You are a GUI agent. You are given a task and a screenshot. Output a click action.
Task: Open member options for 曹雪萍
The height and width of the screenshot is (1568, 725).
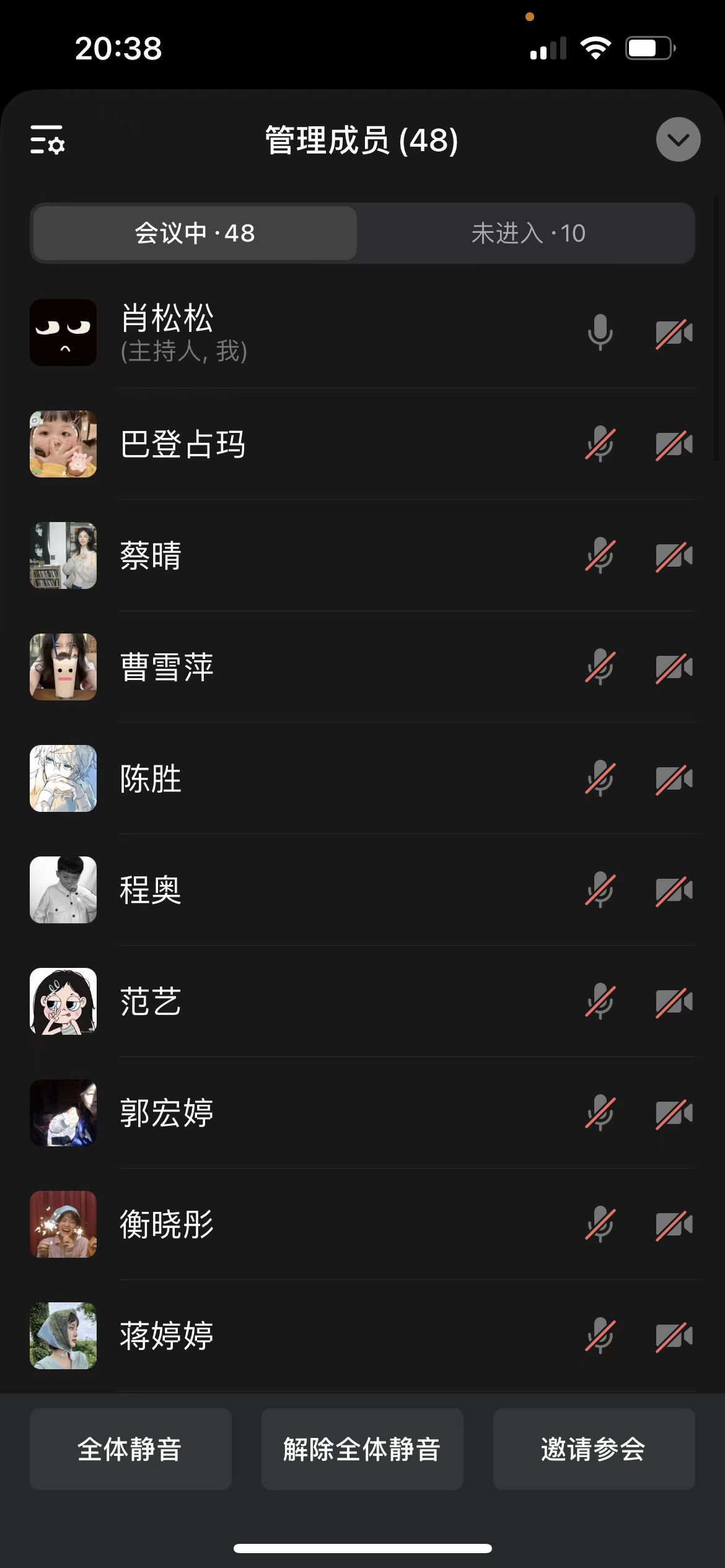click(x=167, y=667)
